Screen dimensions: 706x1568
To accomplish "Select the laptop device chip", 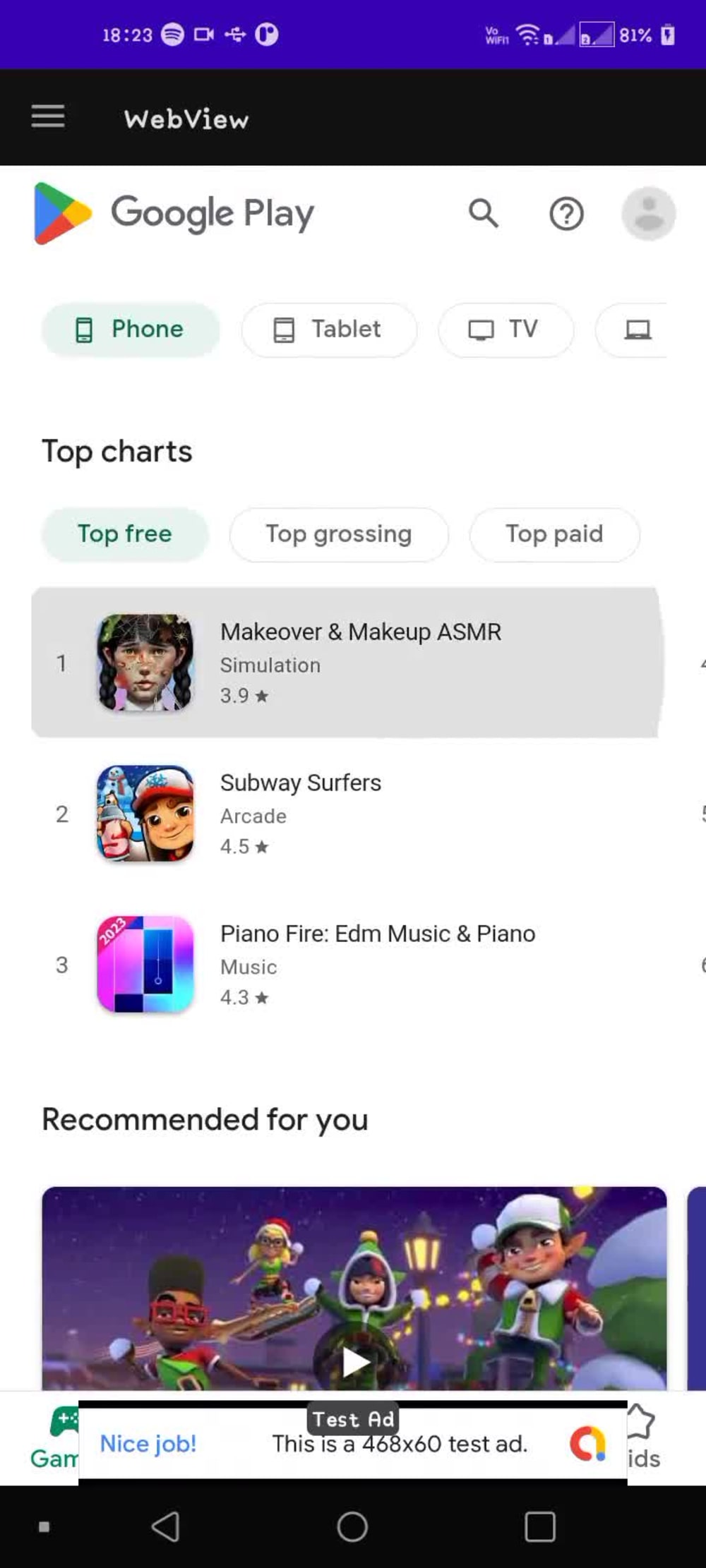I will 637,330.
